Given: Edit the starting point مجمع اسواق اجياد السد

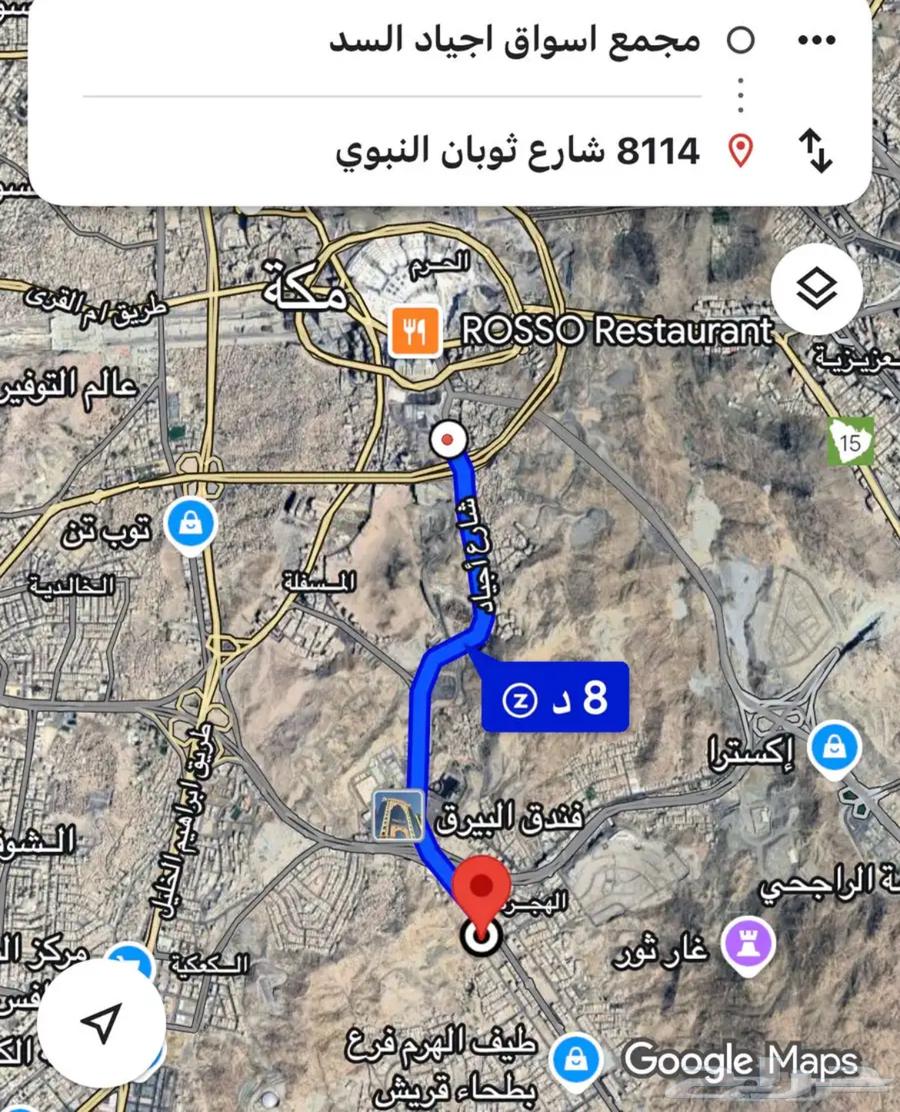Looking at the screenshot, I should click(x=514, y=41).
